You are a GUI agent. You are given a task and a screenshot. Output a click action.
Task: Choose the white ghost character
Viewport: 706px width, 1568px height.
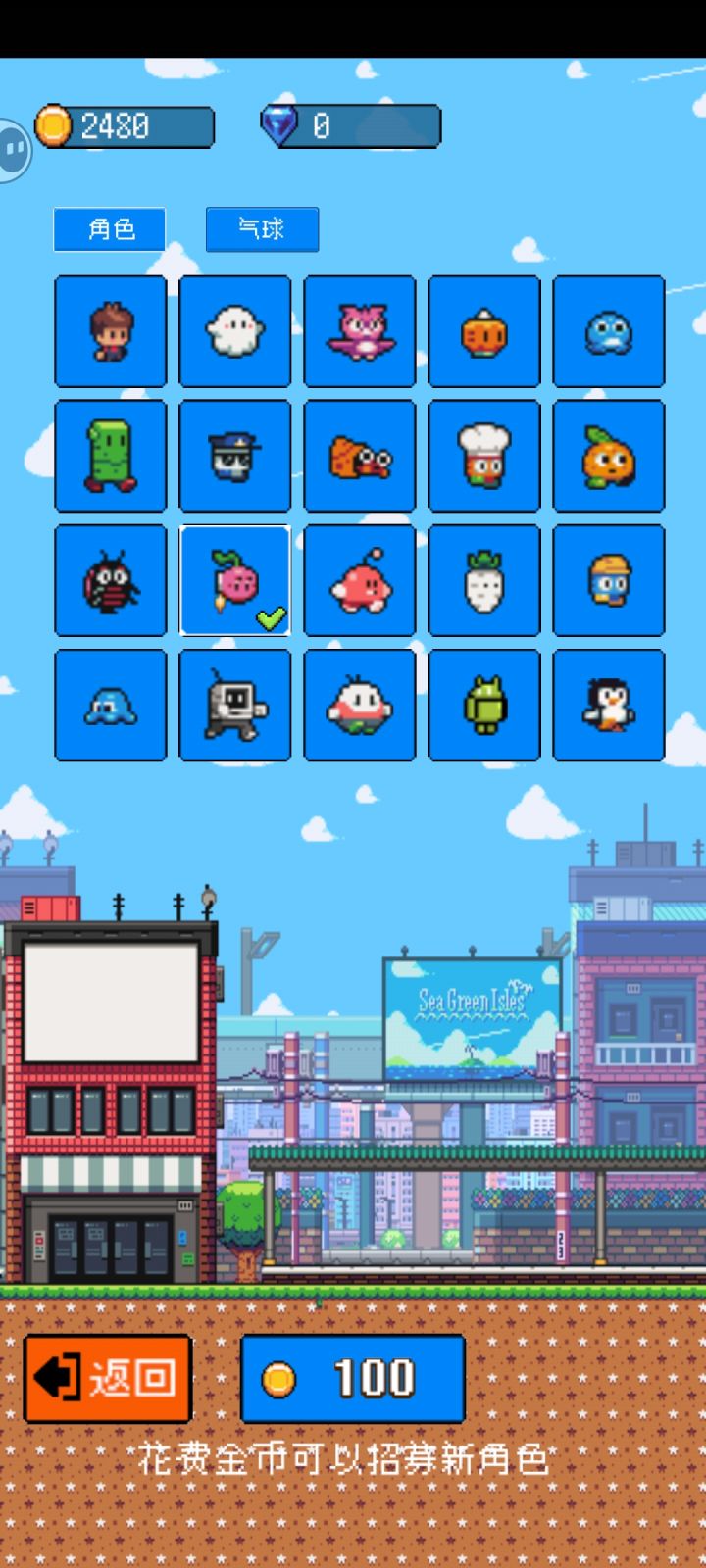(235, 331)
